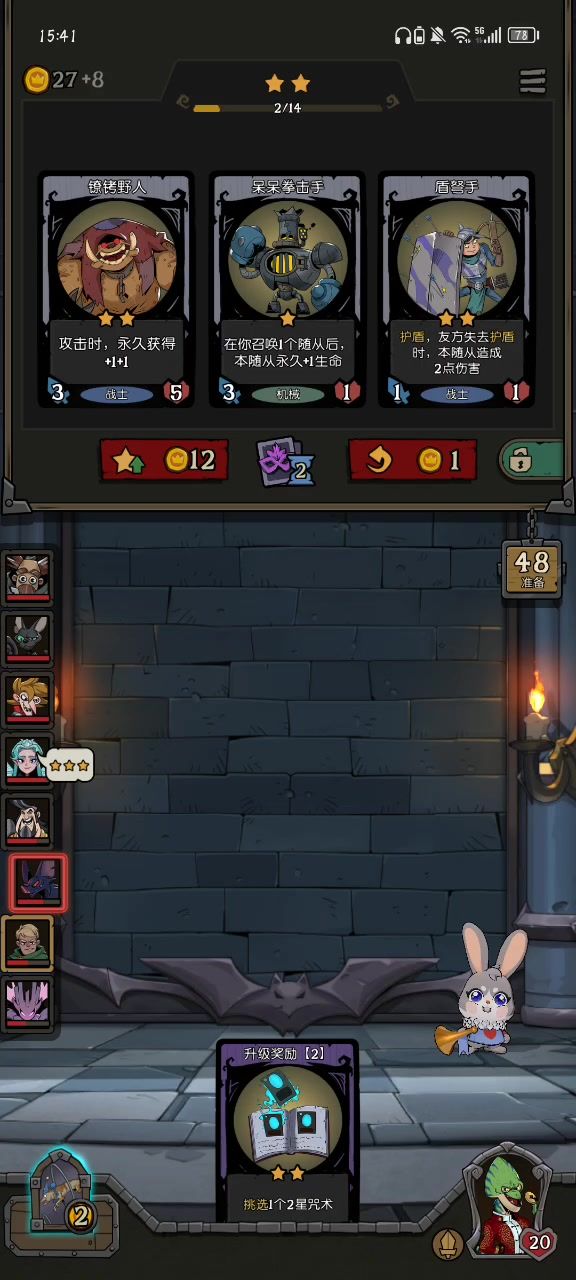Select the 盾弩手 minion card
576x1280 pixels.
pyautogui.click(x=458, y=290)
